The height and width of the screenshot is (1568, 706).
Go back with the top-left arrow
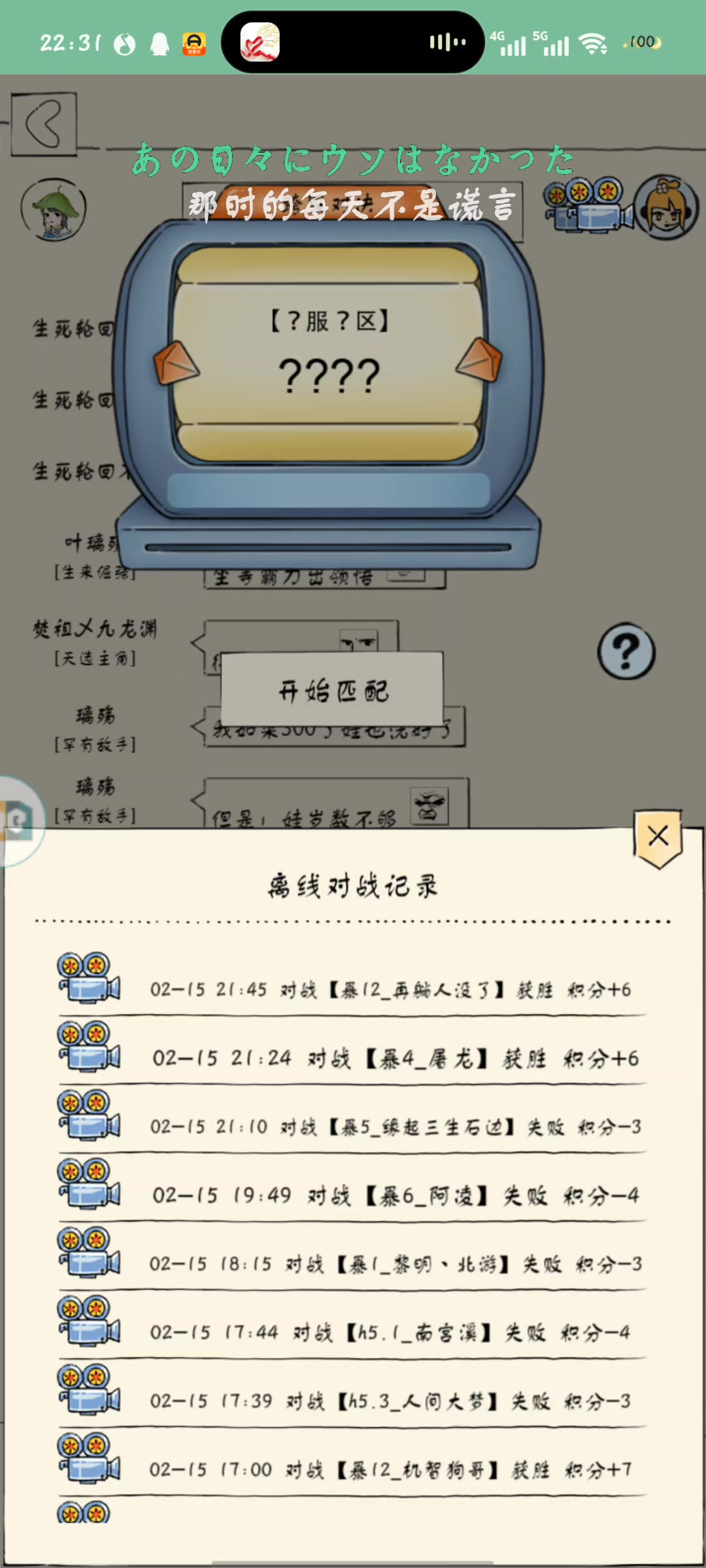pos(44,123)
